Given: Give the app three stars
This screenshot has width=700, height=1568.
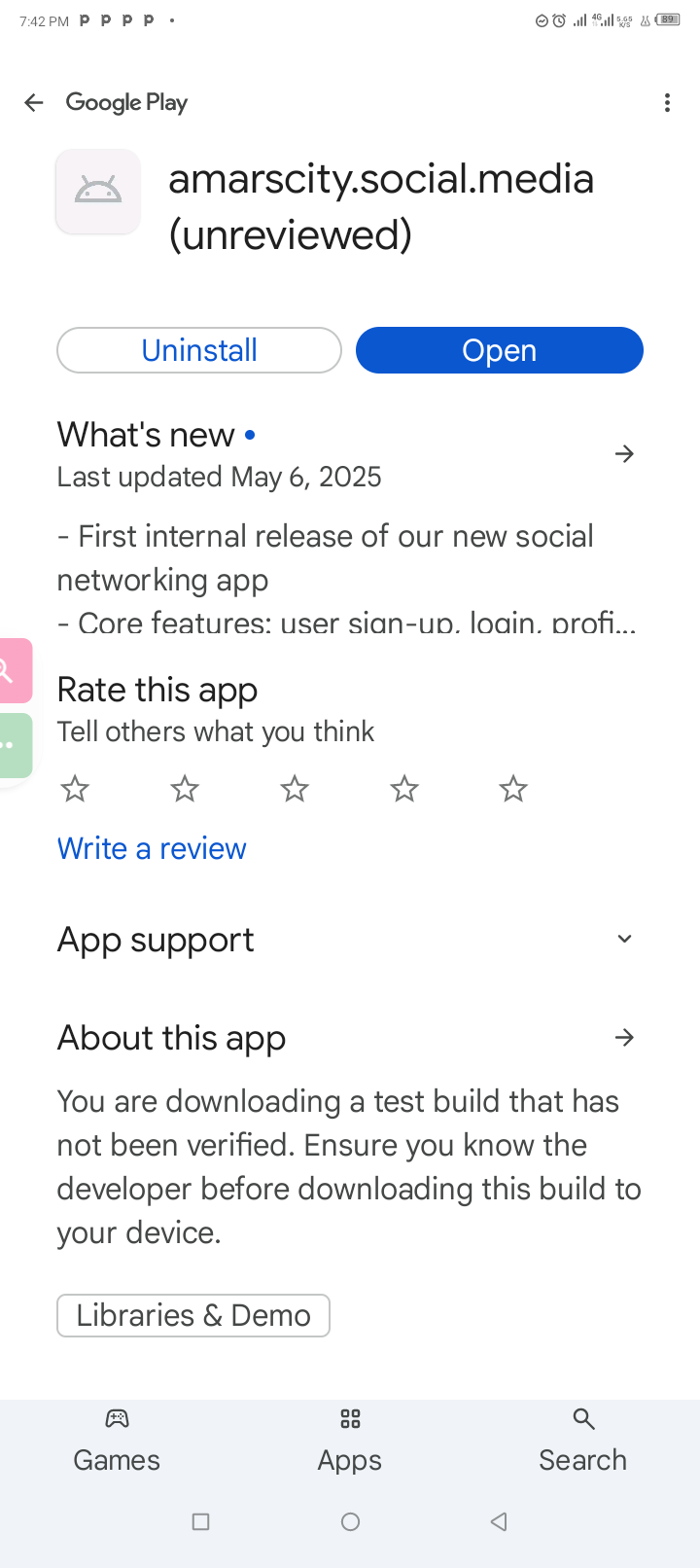Looking at the screenshot, I should tap(295, 788).
